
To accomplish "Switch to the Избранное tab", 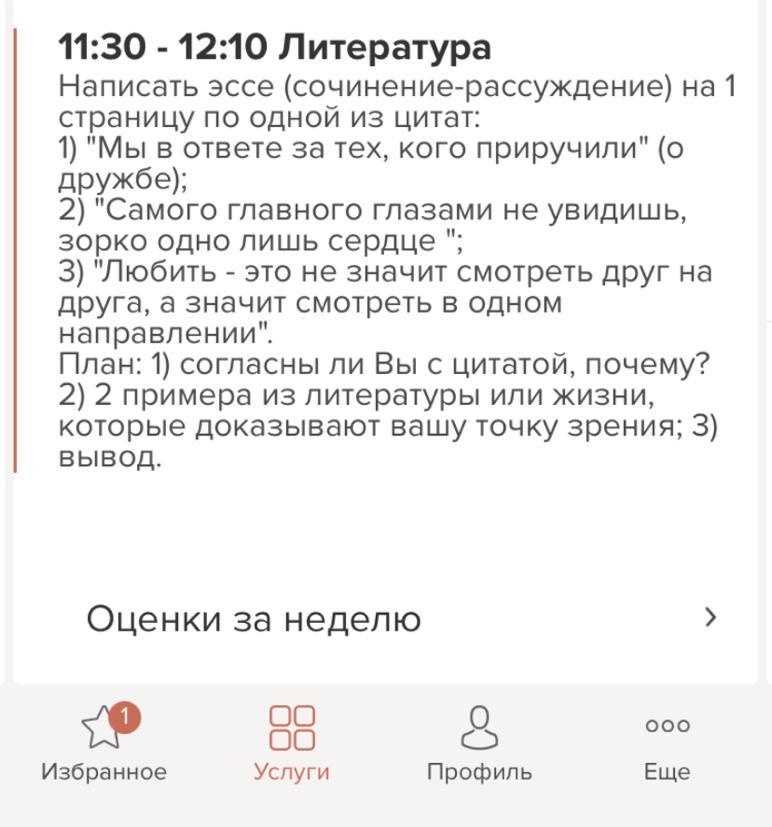I will (104, 744).
